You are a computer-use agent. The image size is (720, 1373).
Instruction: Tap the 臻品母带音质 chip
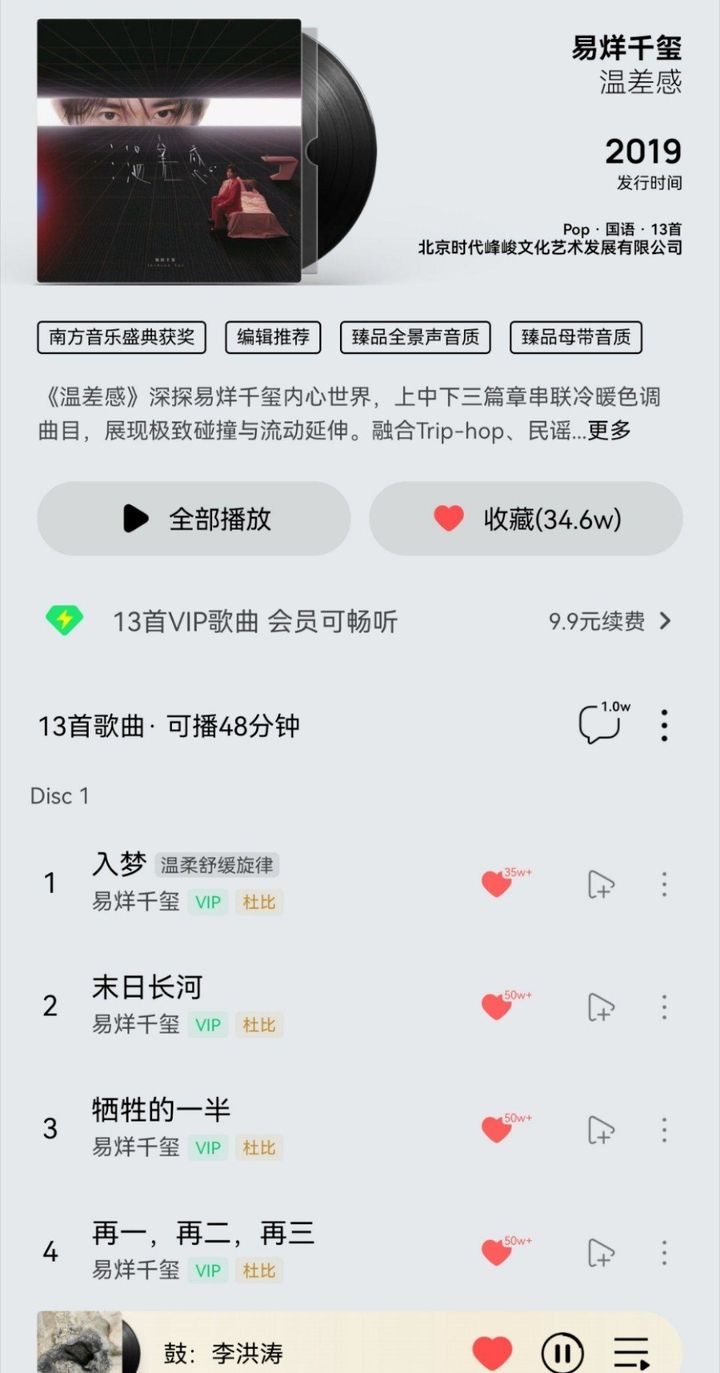point(576,337)
